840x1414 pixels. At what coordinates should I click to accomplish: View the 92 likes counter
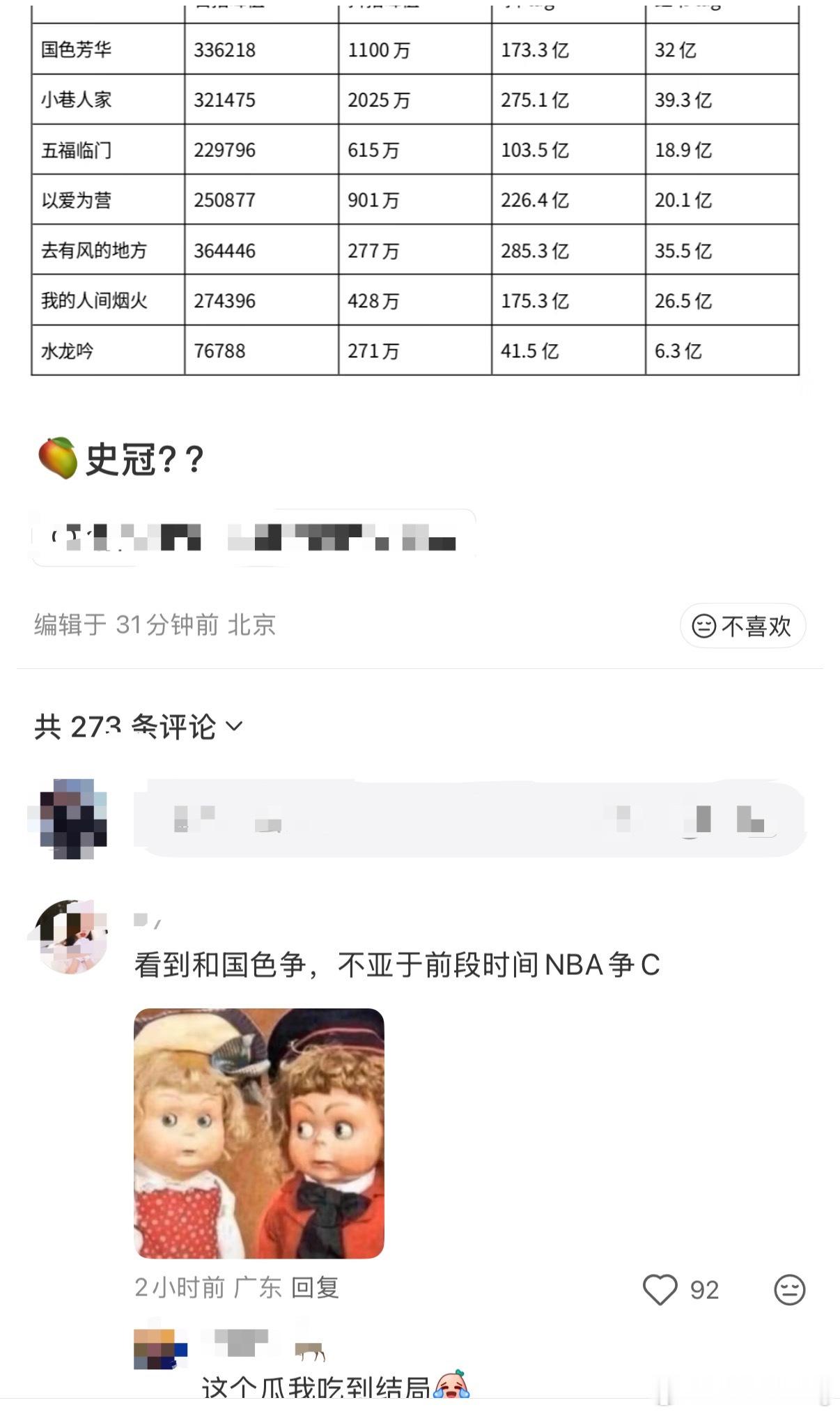(x=703, y=1290)
